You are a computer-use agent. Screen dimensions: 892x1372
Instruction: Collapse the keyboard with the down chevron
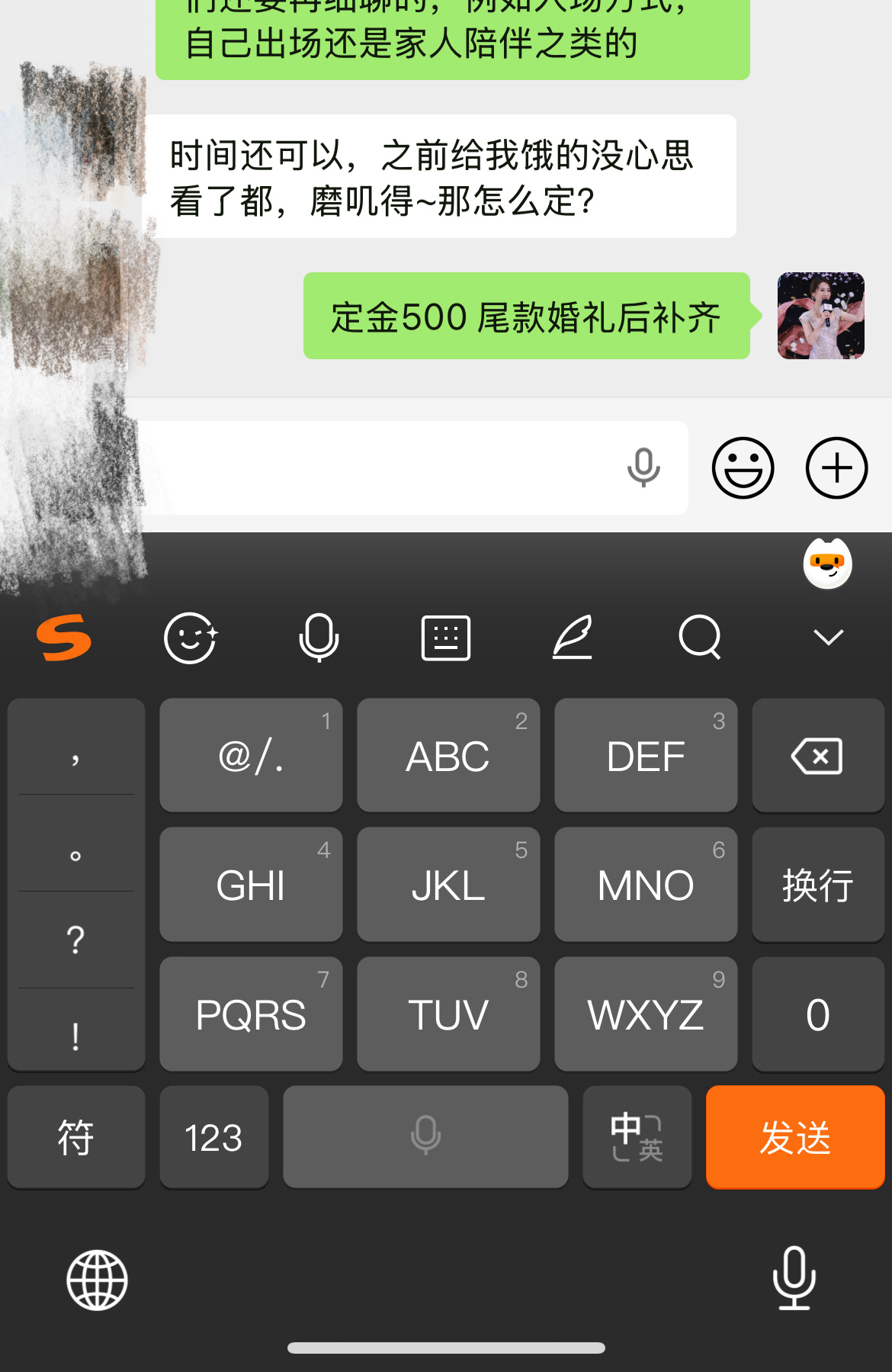828,638
